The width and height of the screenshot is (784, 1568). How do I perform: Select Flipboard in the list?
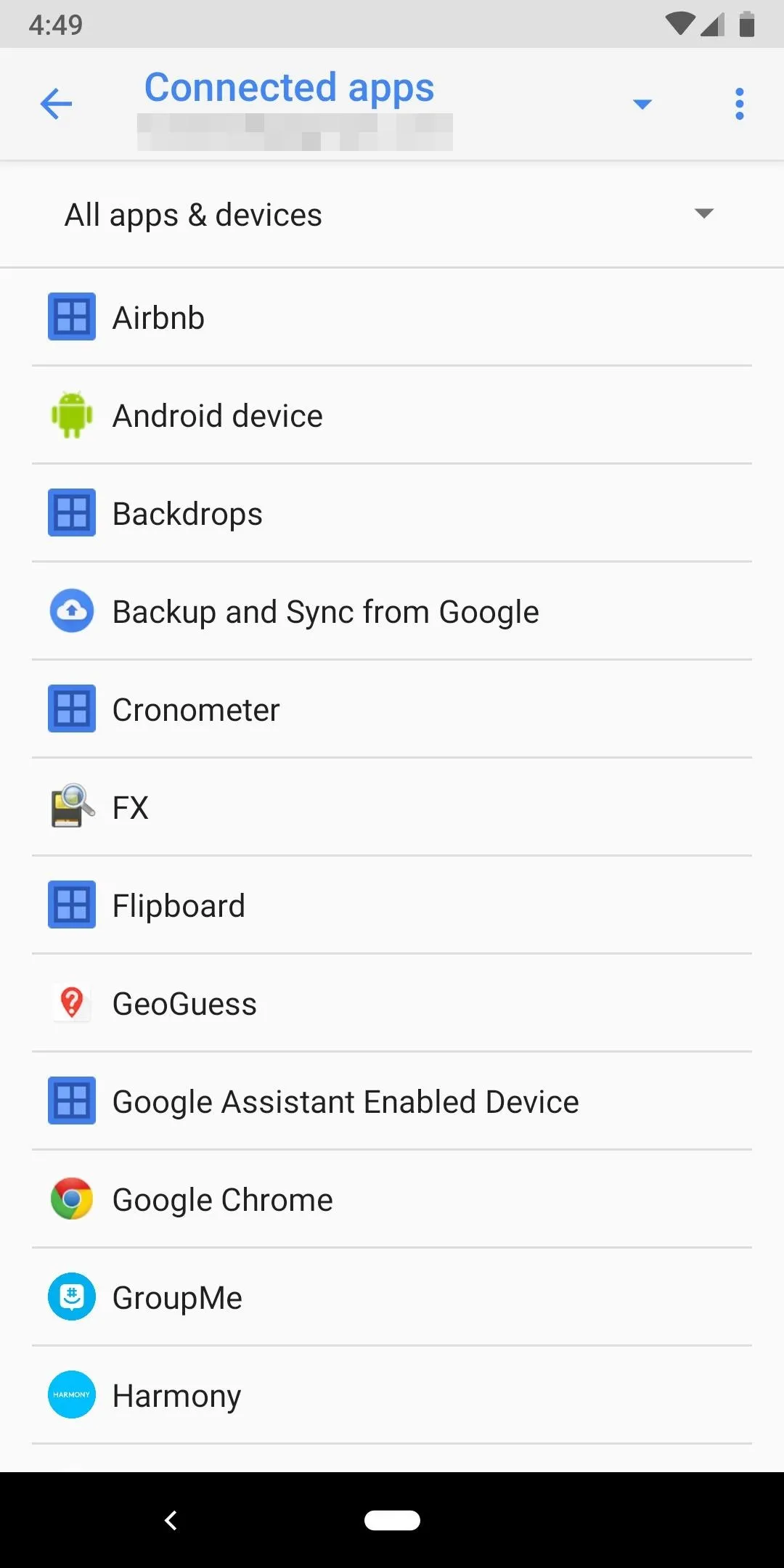coord(392,905)
